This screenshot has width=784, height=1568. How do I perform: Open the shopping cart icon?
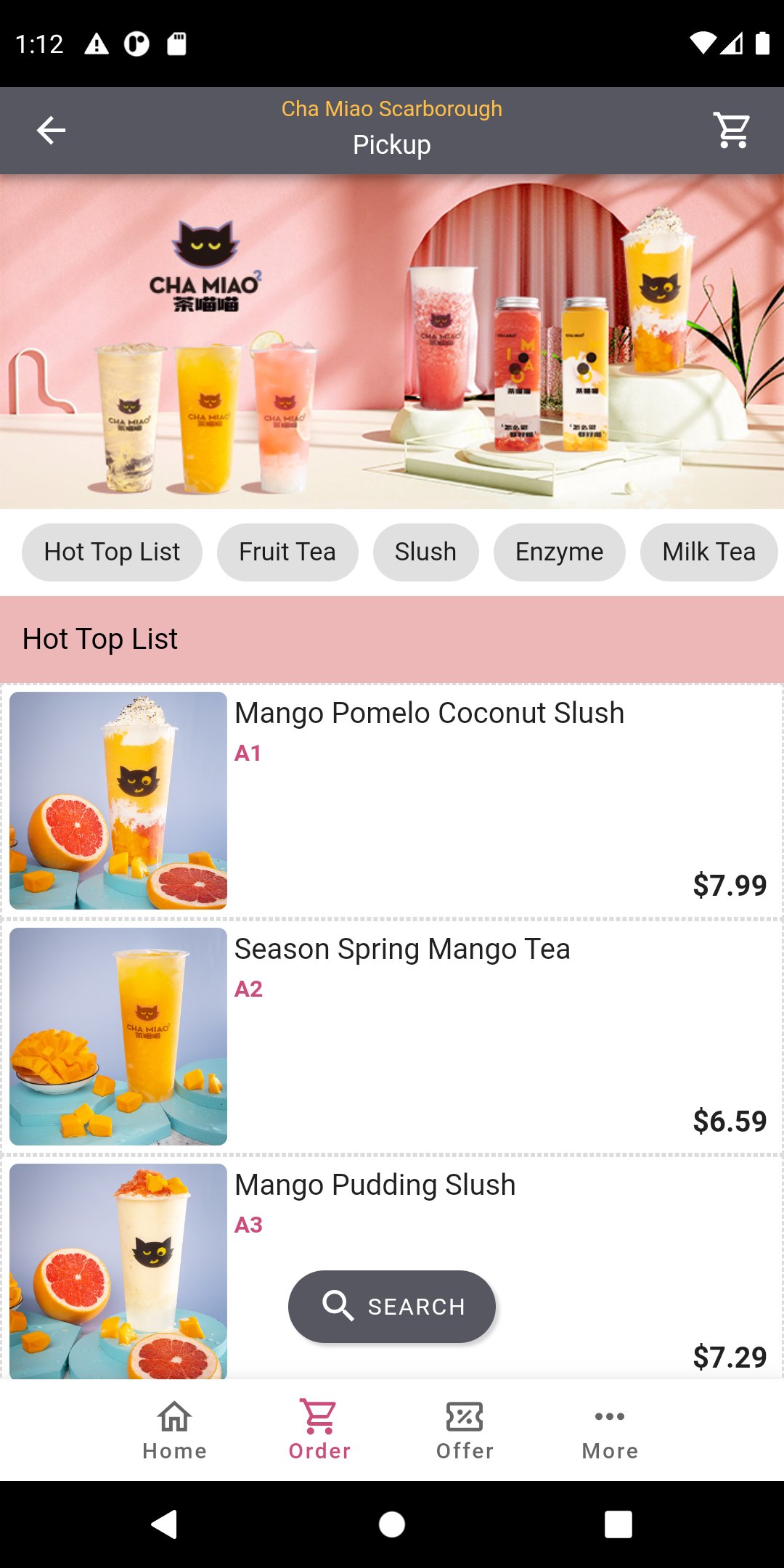(731, 131)
